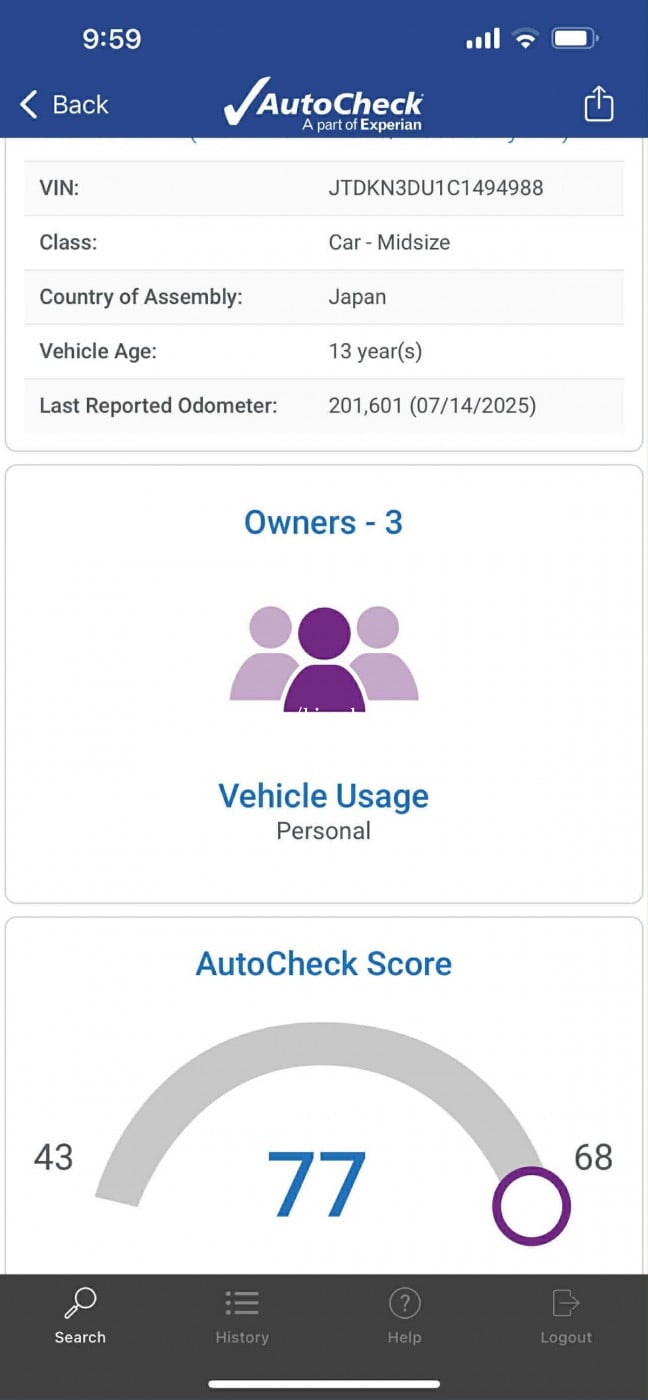Share this AutoCheck report

tap(598, 104)
